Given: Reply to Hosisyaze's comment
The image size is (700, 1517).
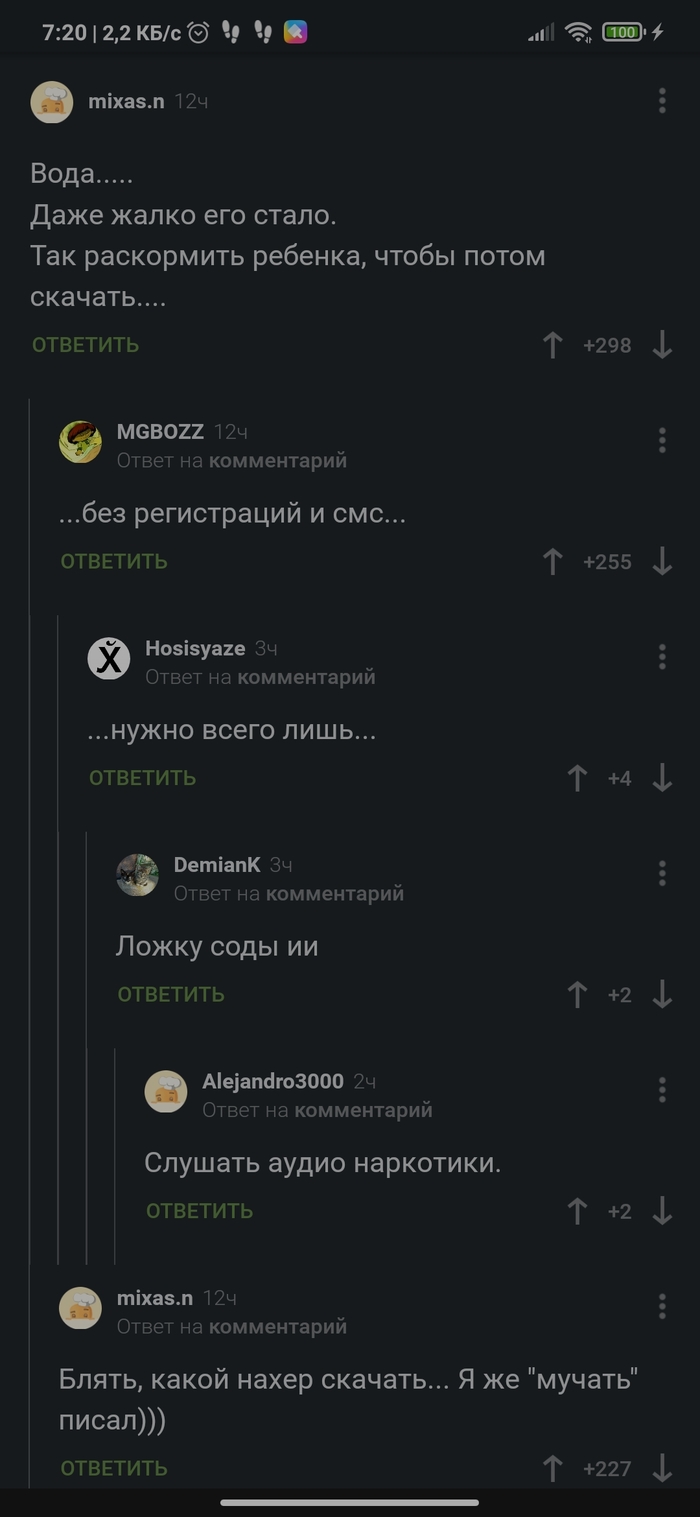Looking at the screenshot, I should pos(142,778).
